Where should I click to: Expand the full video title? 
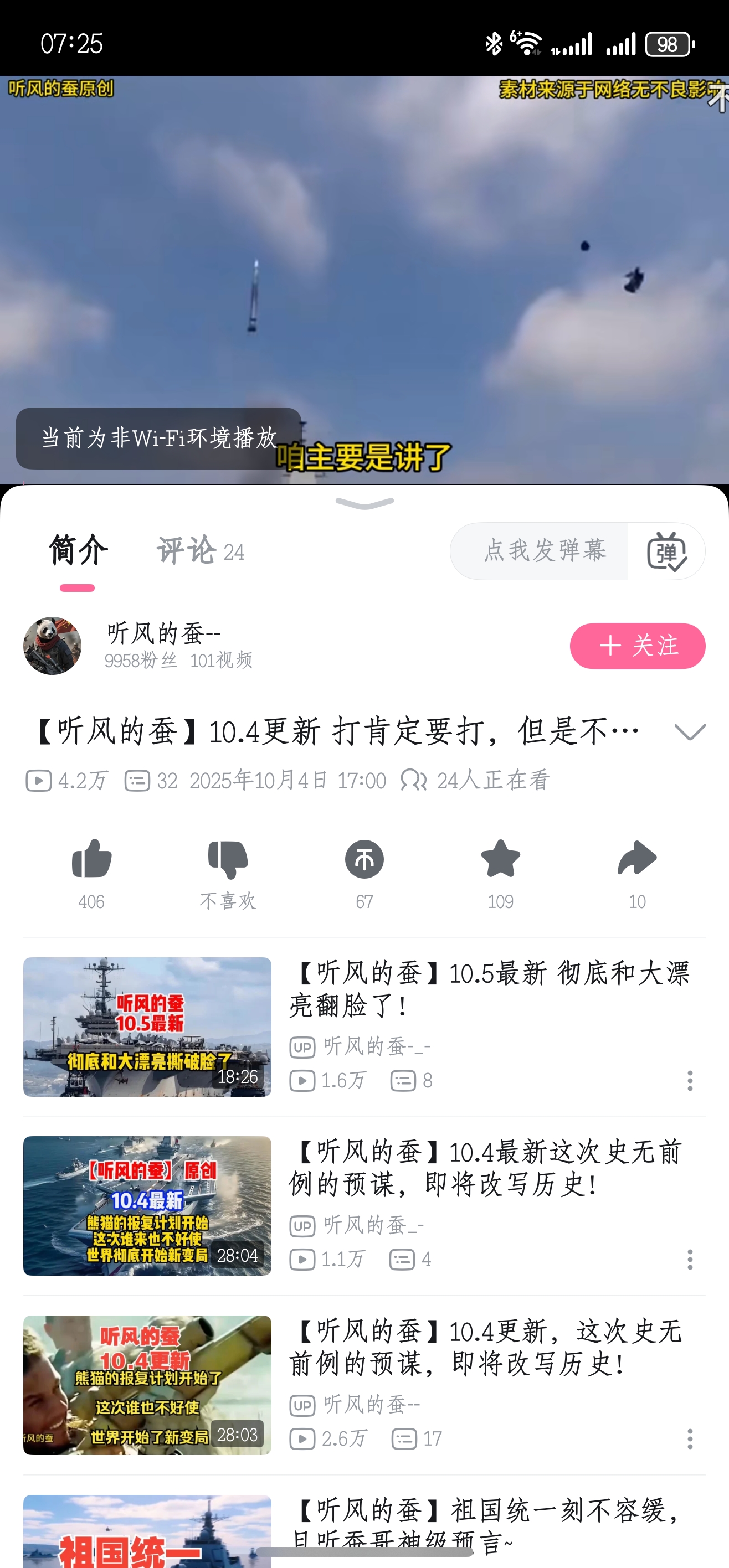(x=690, y=731)
